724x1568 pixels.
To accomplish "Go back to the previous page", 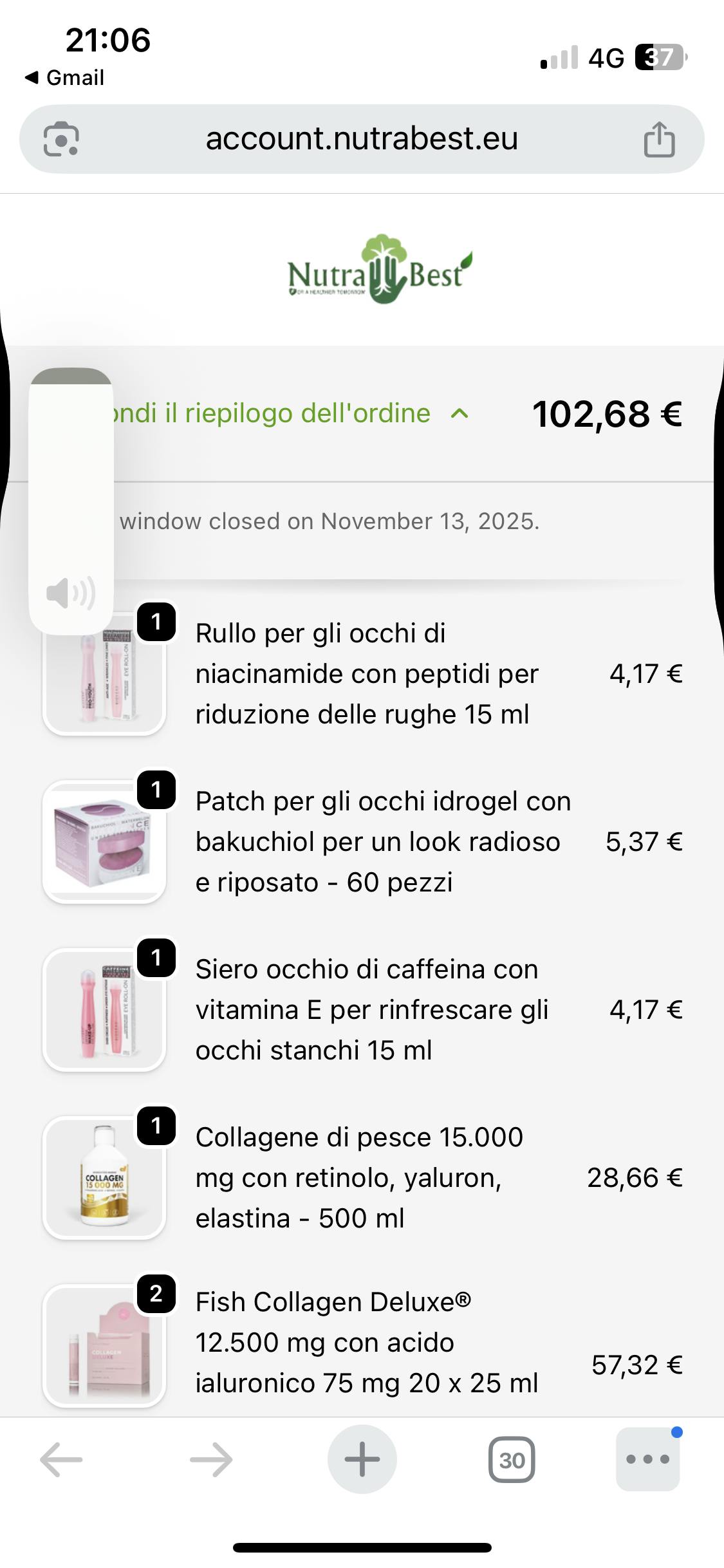I will tap(61, 1459).
